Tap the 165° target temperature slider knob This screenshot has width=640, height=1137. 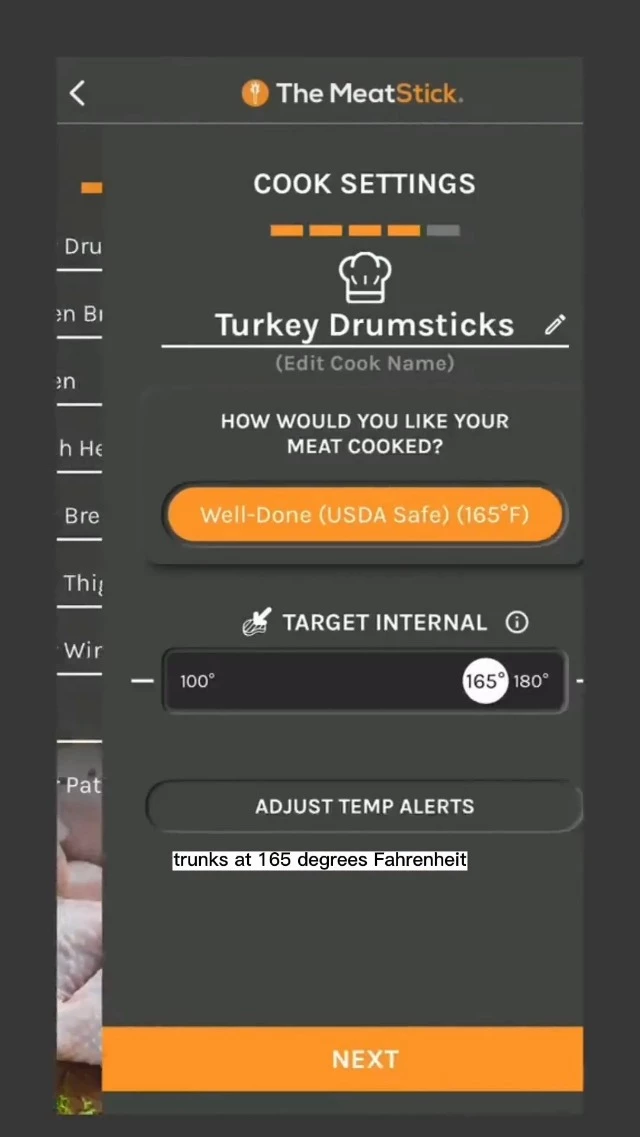pyautogui.click(x=485, y=681)
